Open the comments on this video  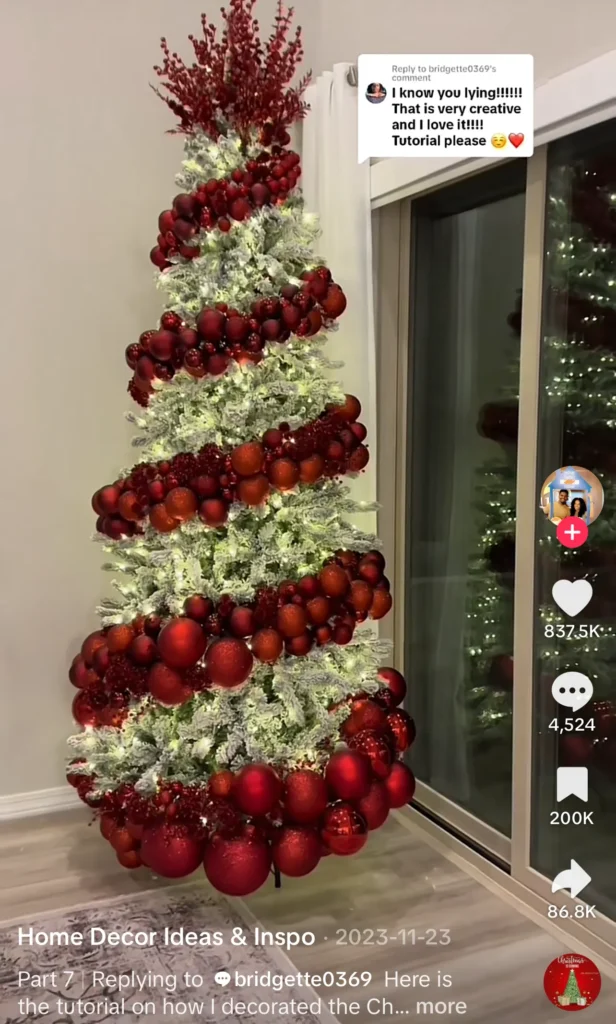coord(572,691)
